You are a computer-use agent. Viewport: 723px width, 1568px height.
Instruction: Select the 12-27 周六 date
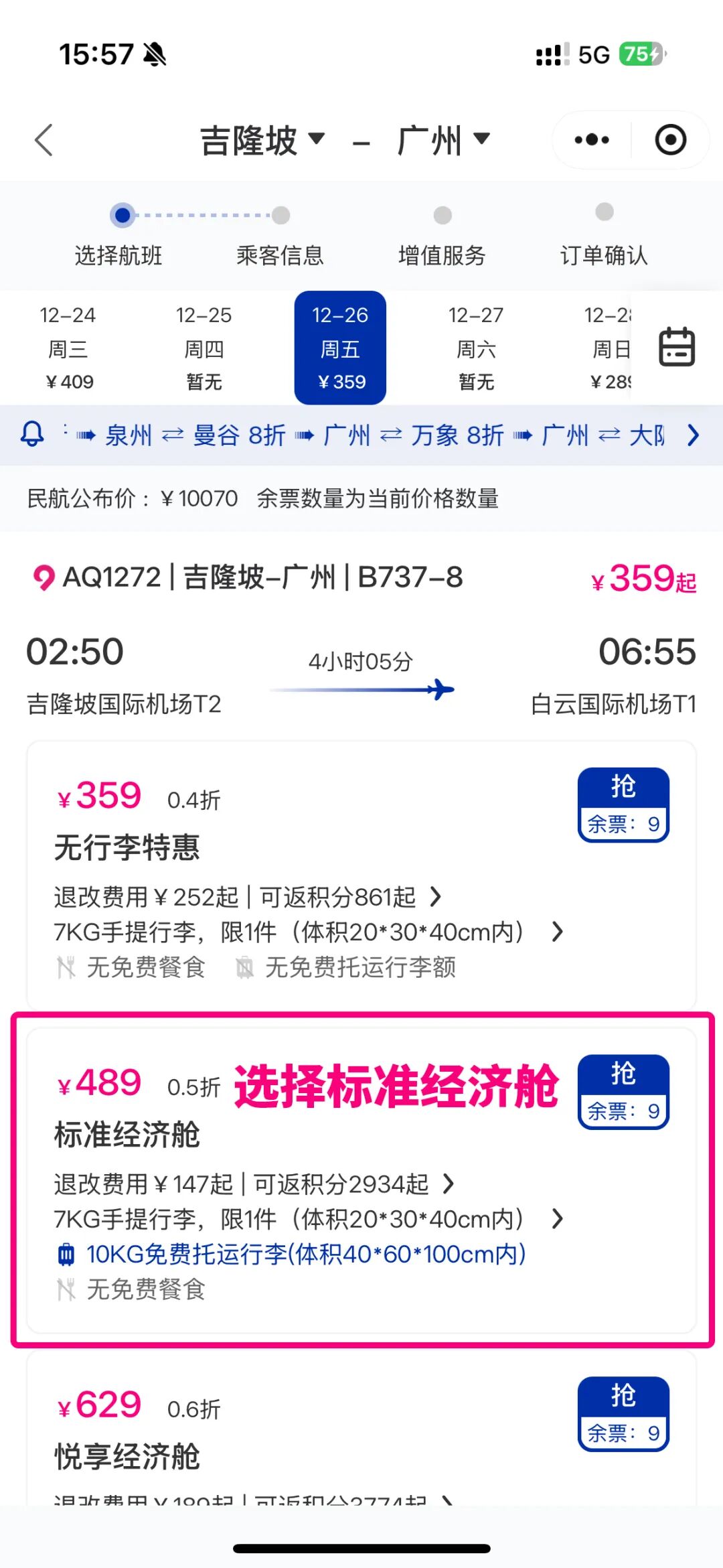pos(476,348)
